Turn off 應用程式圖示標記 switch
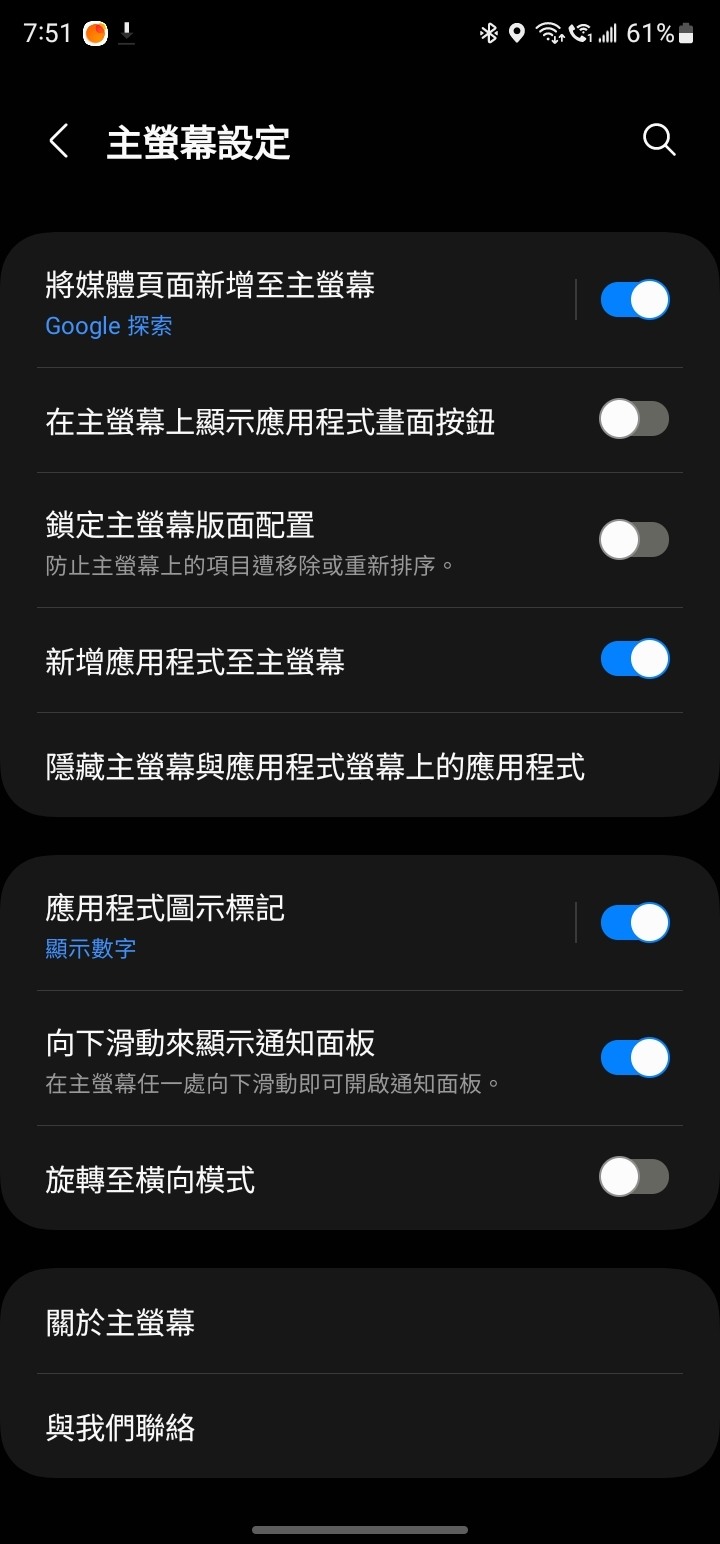 (x=634, y=923)
